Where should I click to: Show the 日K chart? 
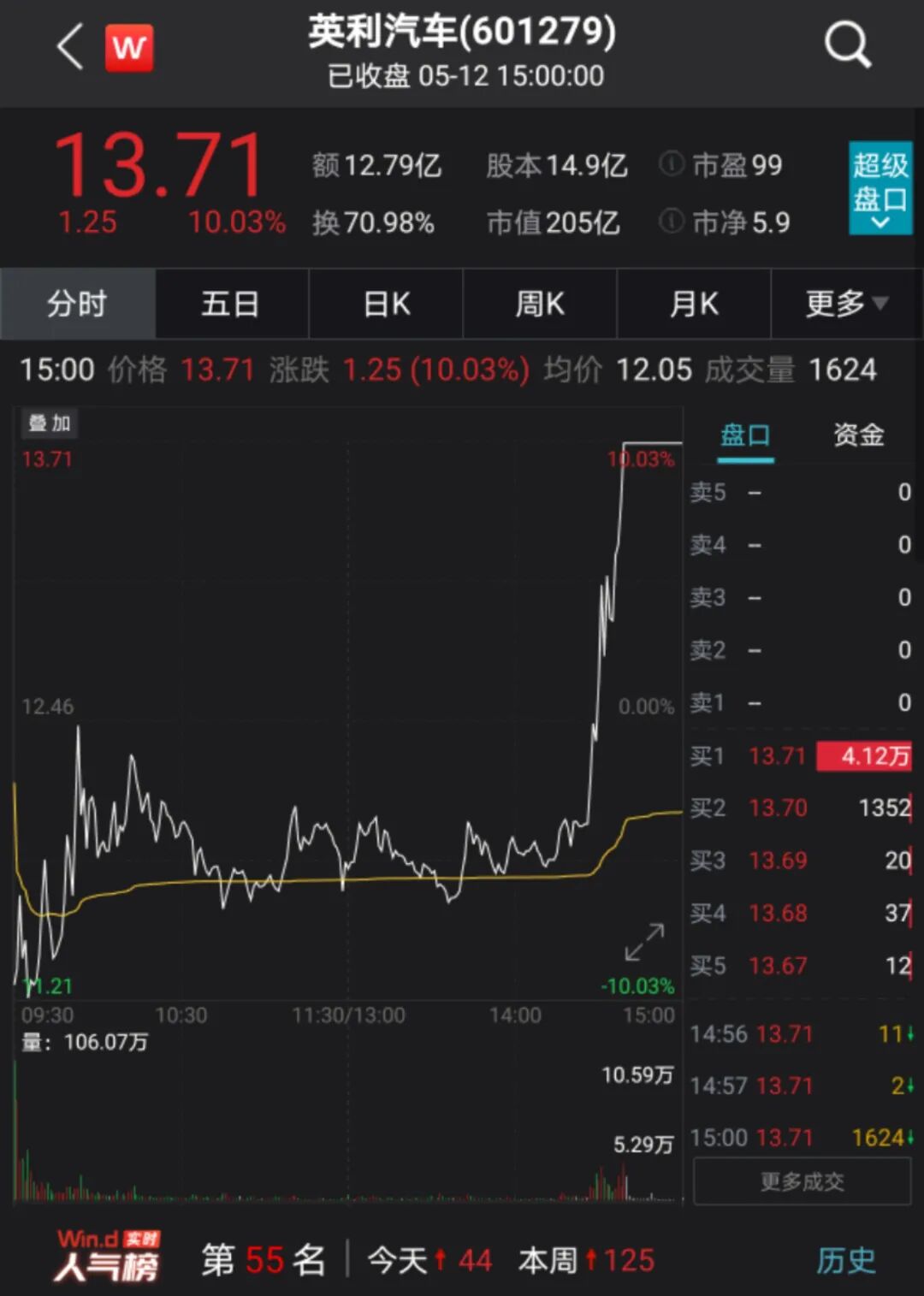point(386,304)
